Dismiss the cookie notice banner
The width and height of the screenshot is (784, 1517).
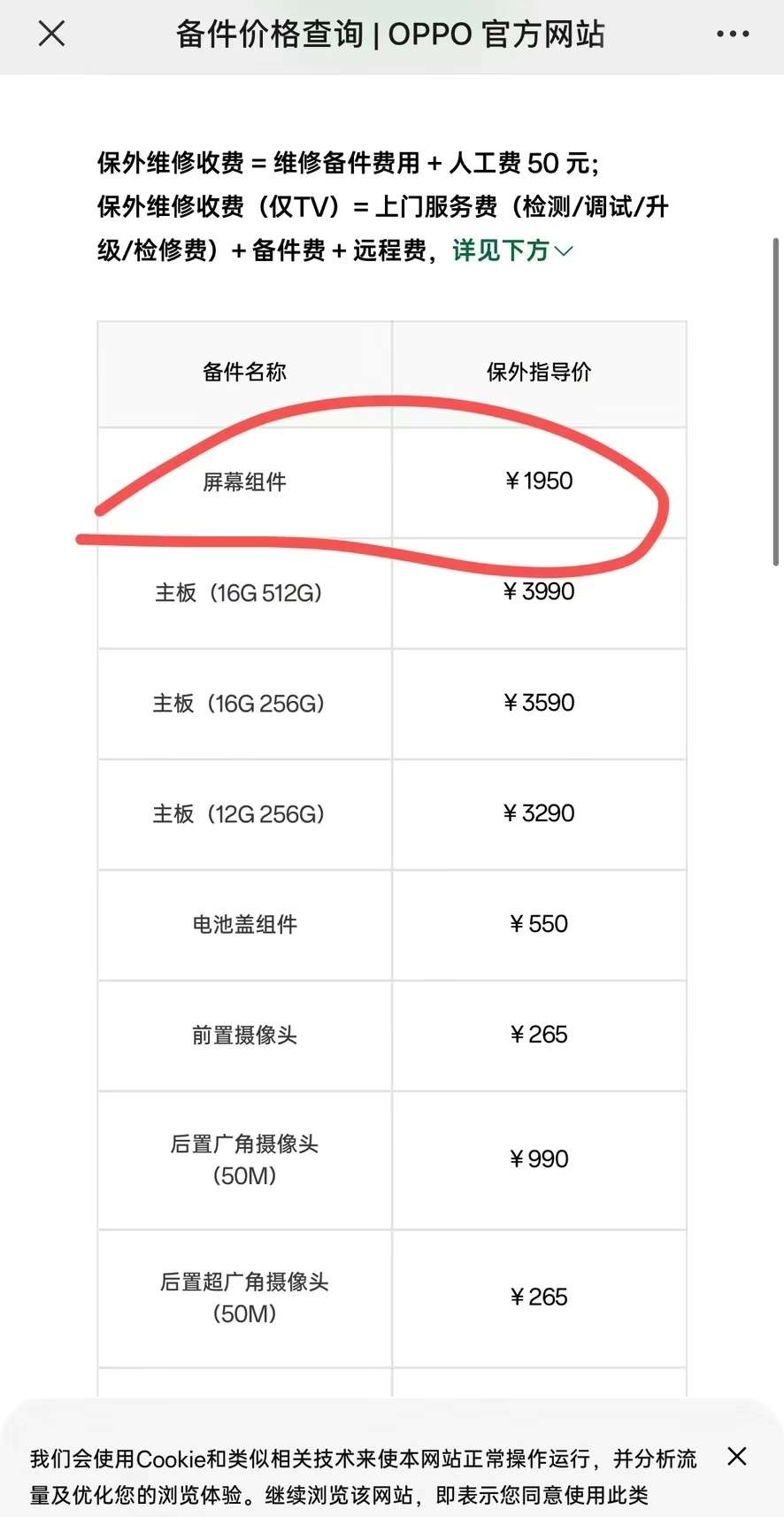point(737,1456)
